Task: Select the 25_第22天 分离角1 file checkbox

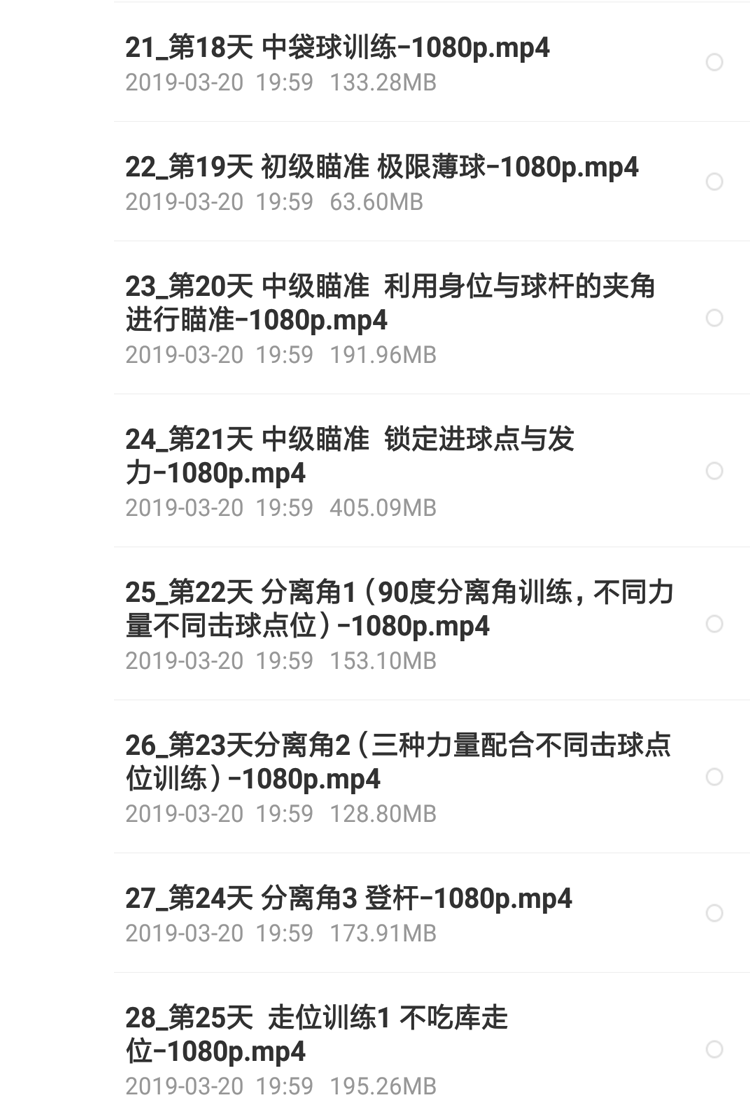Action: coord(714,624)
